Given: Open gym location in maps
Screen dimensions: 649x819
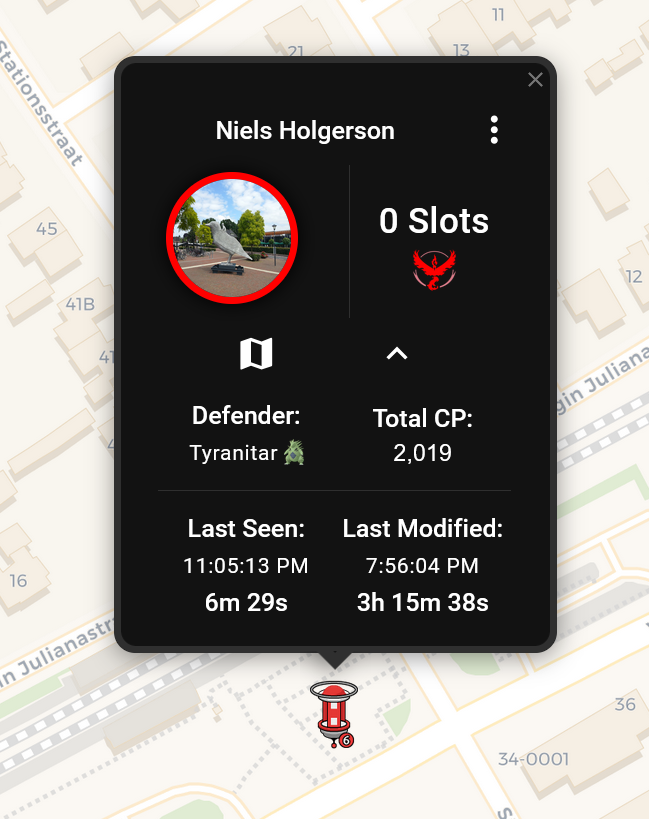Looking at the screenshot, I should (x=256, y=353).
